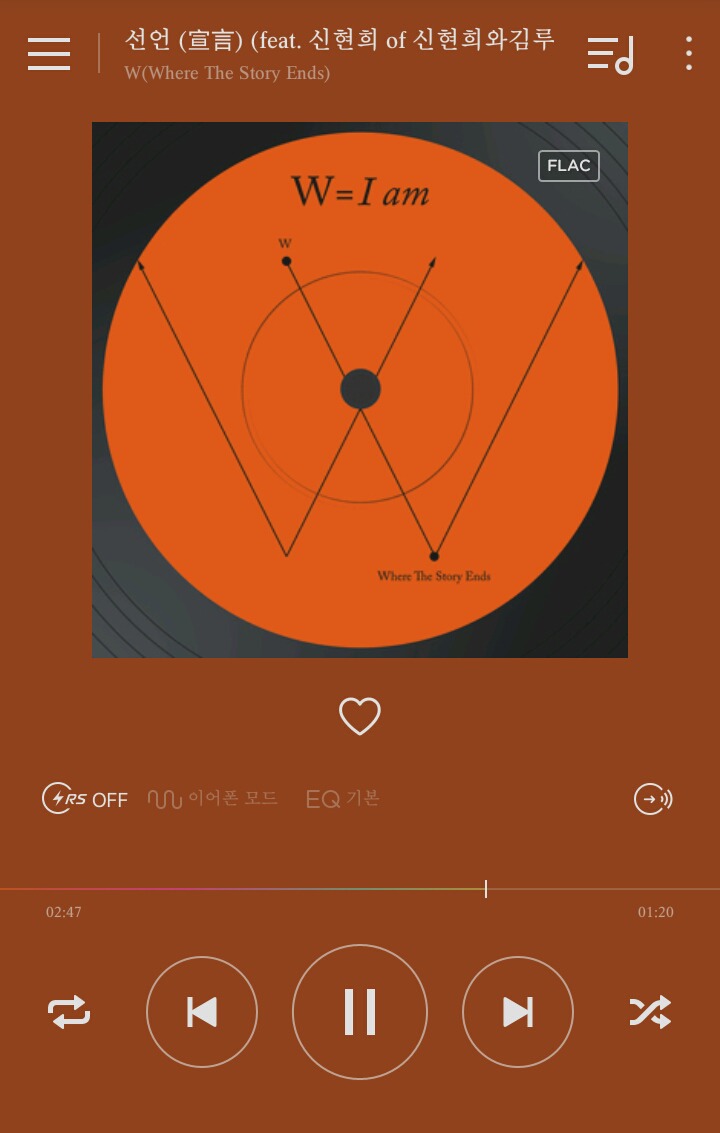The width and height of the screenshot is (720, 1133).
Task: Toggle the RS sound mode
Action: pos(86,799)
